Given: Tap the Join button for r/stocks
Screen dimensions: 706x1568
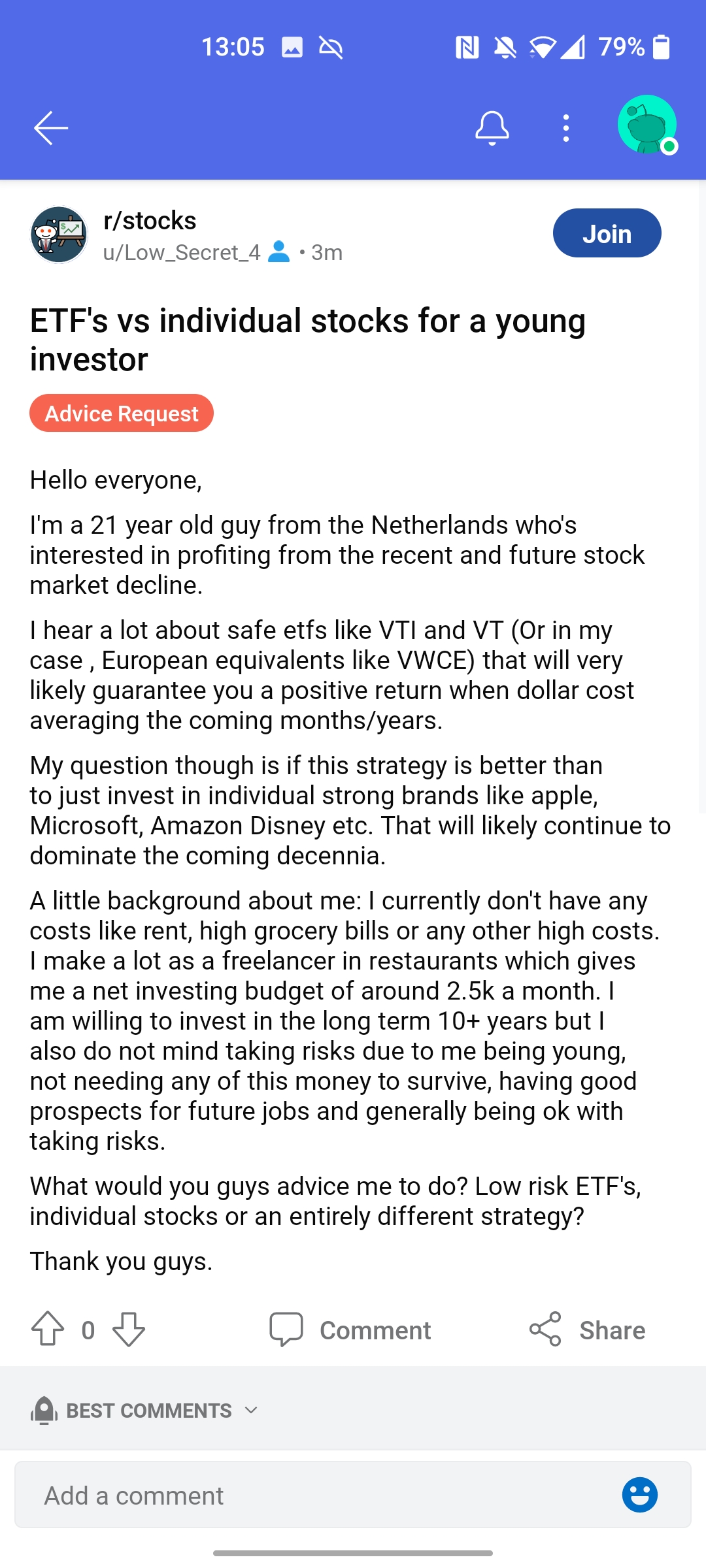Looking at the screenshot, I should [x=606, y=233].
